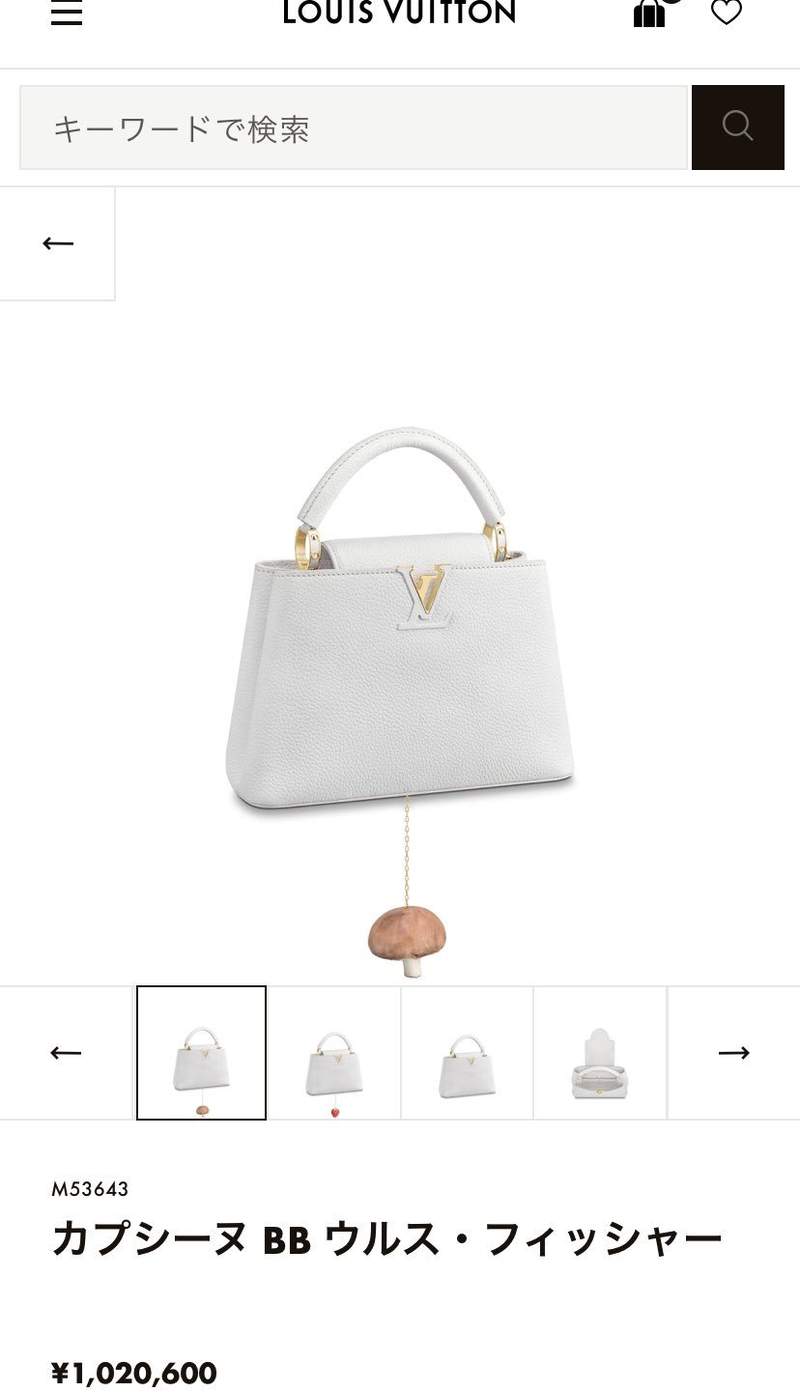Show next thumbnails with the right carousel arrow

(733, 1052)
